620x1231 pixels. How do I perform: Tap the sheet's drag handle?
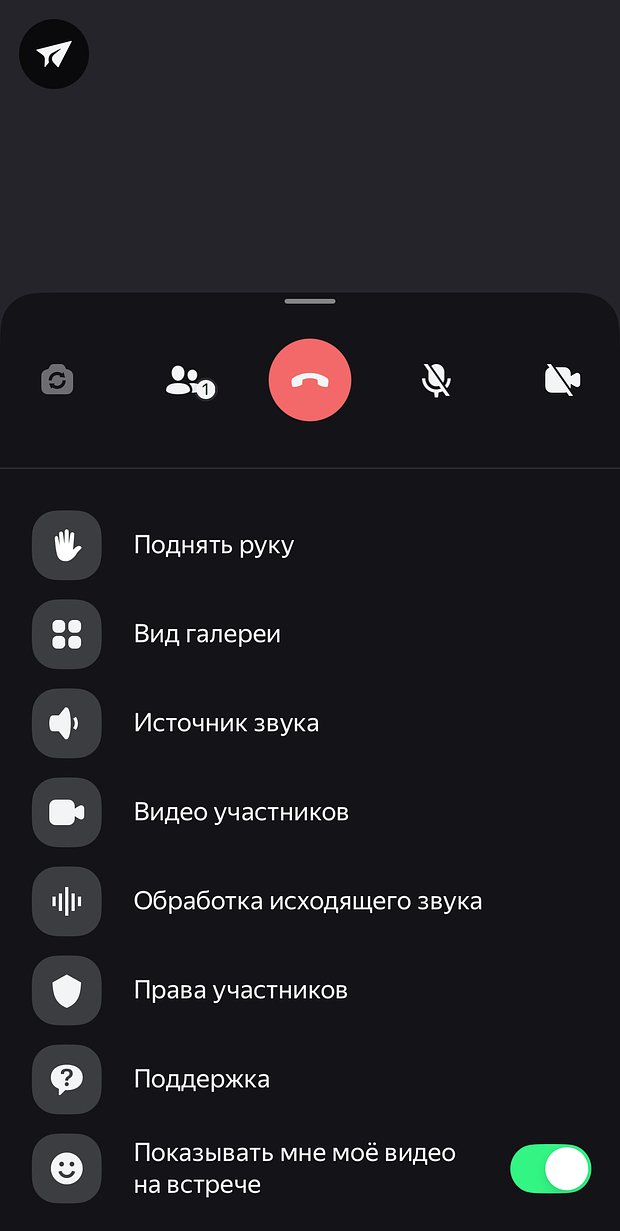click(310, 301)
